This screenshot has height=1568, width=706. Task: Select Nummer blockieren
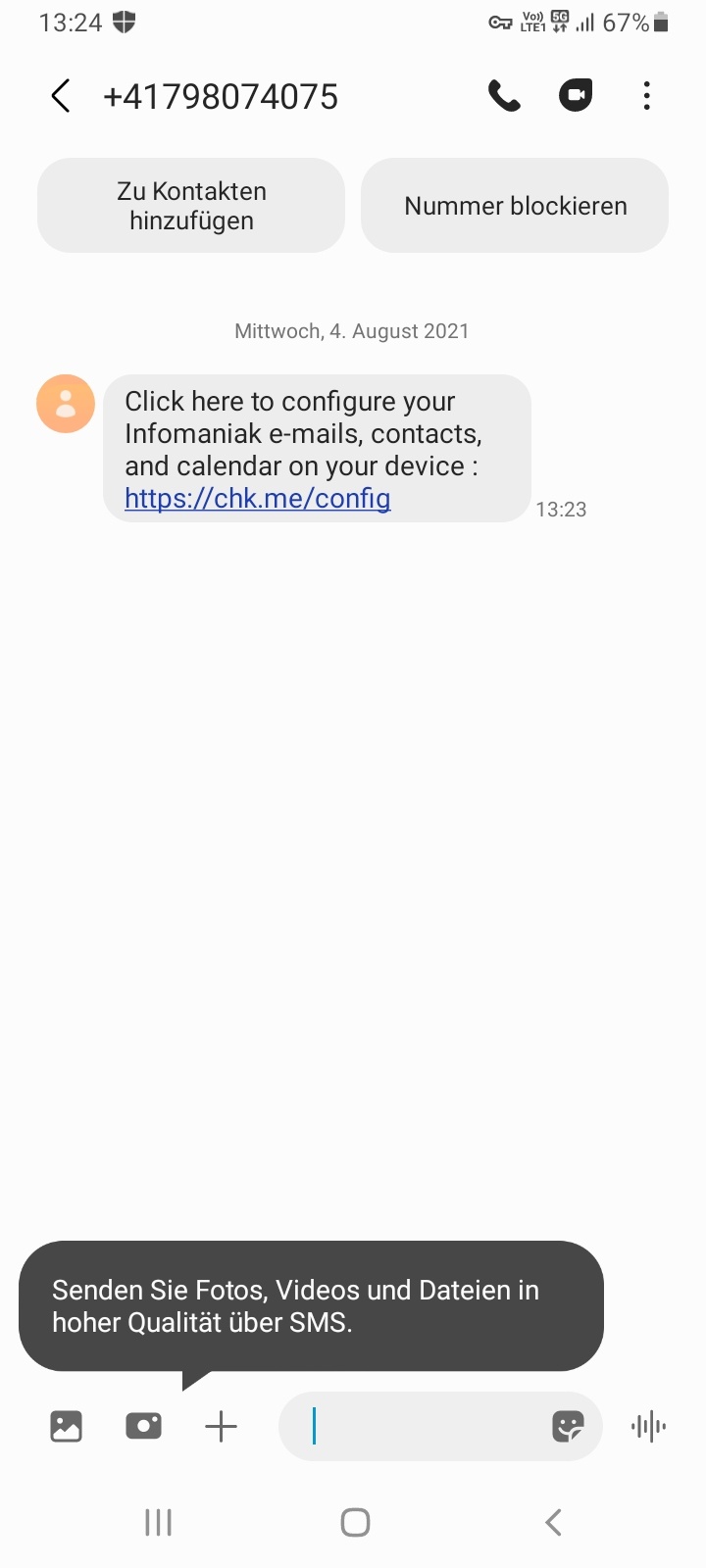[x=515, y=206]
